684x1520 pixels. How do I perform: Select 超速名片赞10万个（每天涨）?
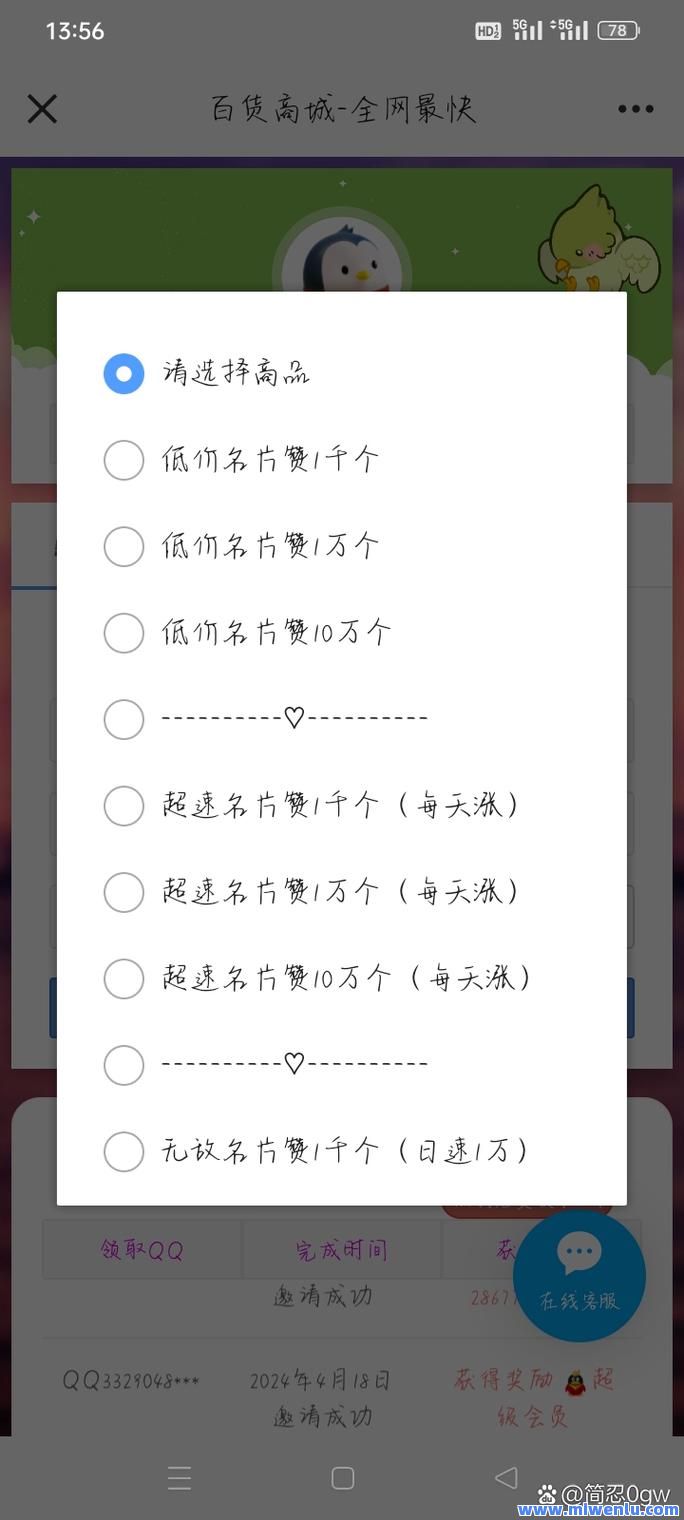coord(124,978)
